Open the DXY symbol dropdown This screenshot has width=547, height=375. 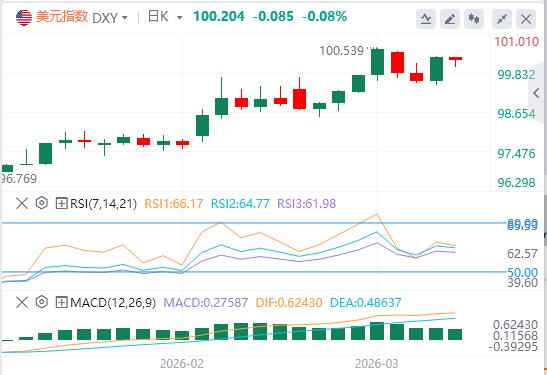point(110,17)
